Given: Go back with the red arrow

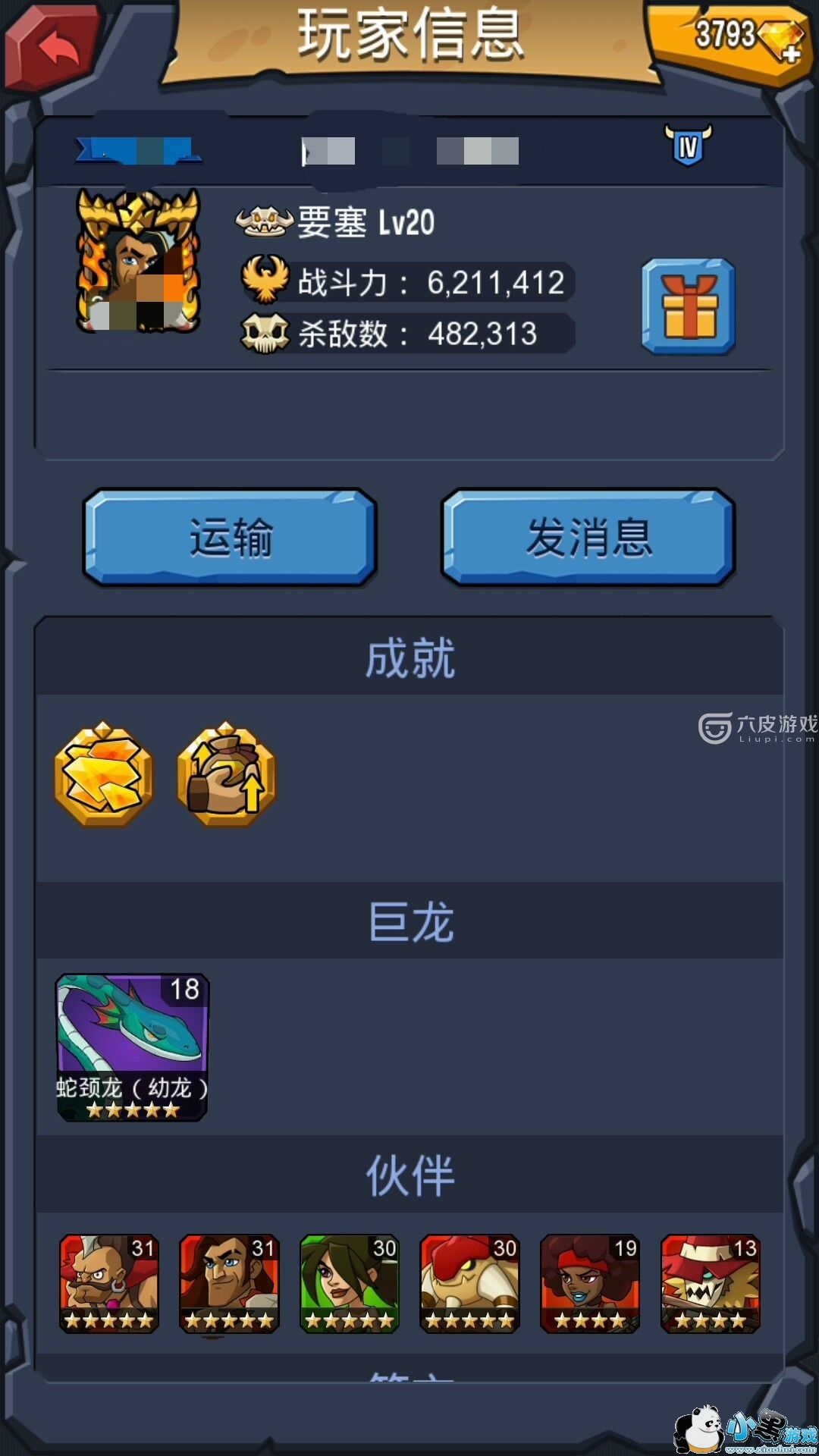Looking at the screenshot, I should (x=55, y=45).
